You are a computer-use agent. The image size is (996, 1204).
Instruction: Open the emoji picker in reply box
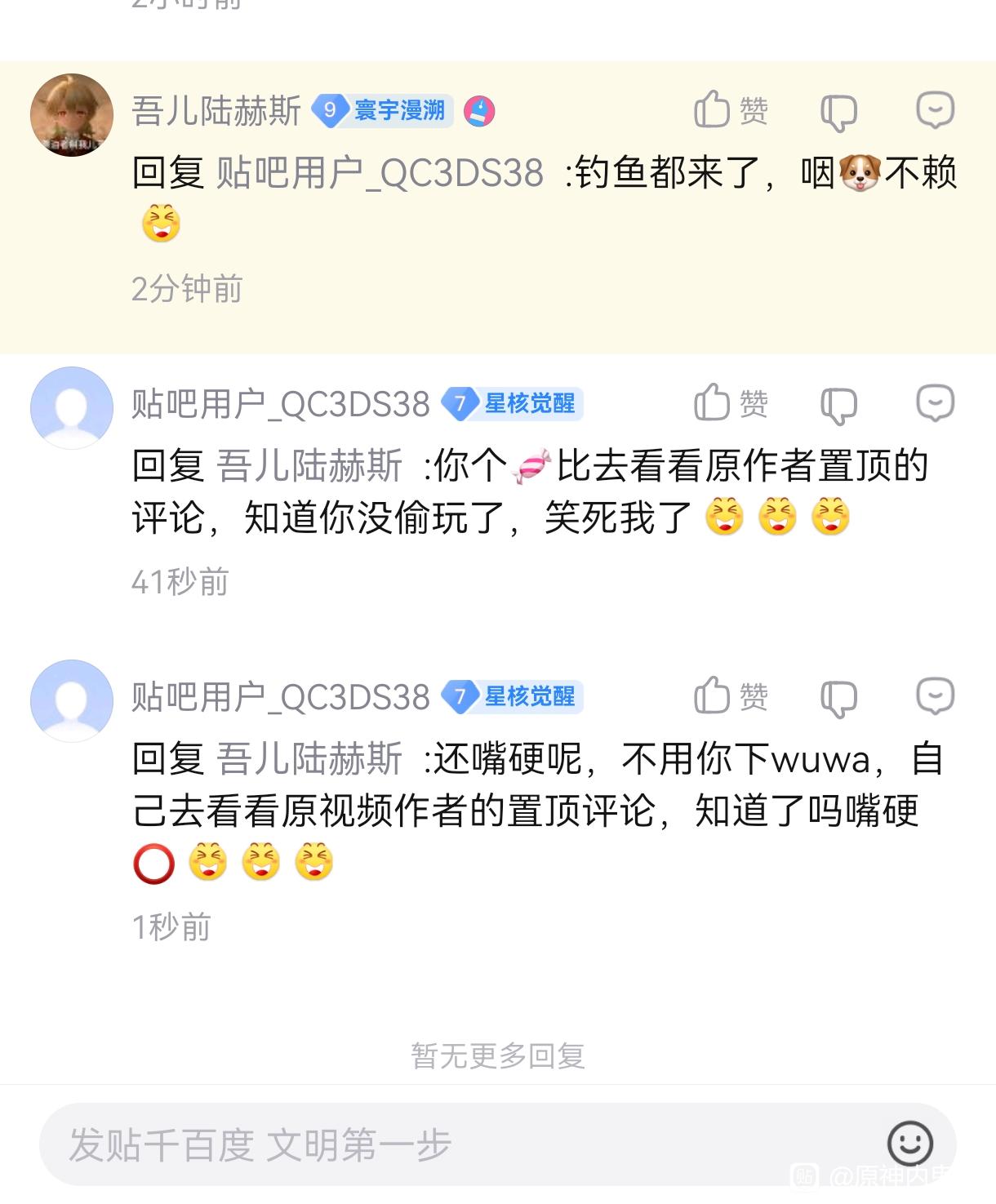909,1144
